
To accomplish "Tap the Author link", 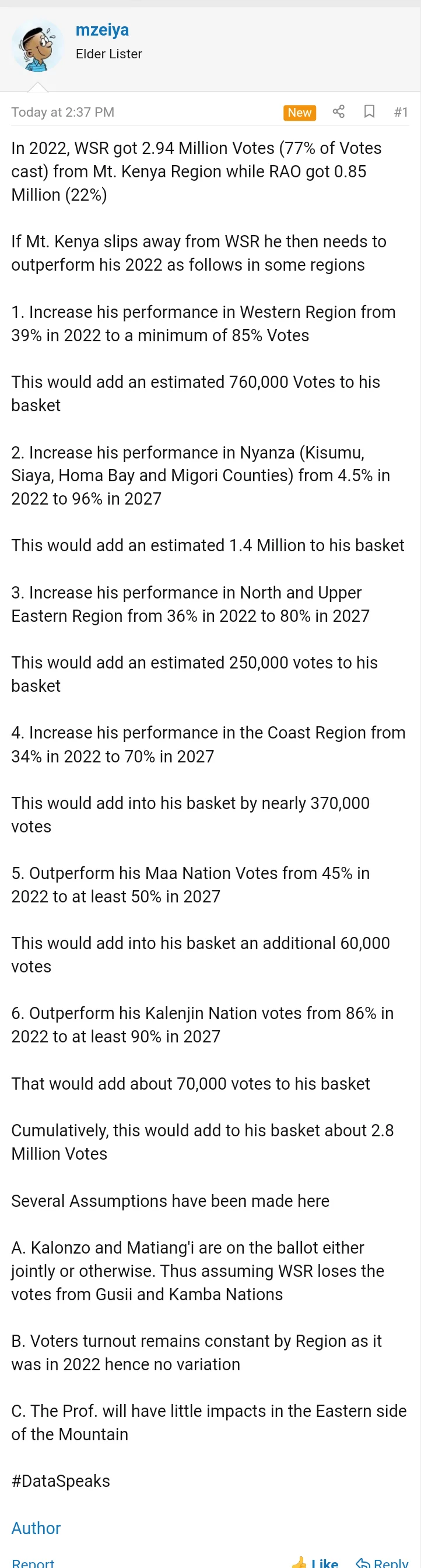I will (x=36, y=1528).
